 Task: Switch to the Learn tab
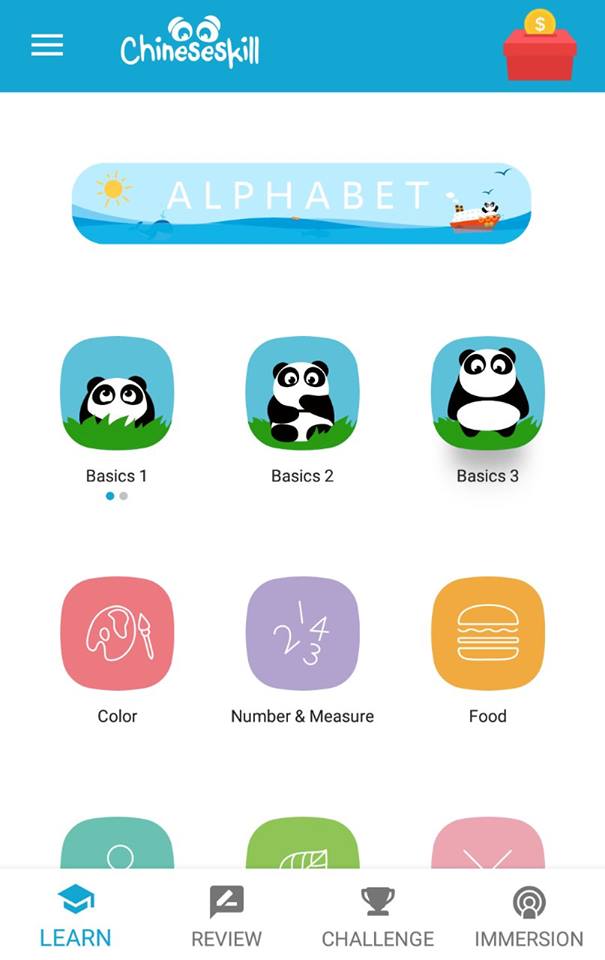click(x=76, y=916)
